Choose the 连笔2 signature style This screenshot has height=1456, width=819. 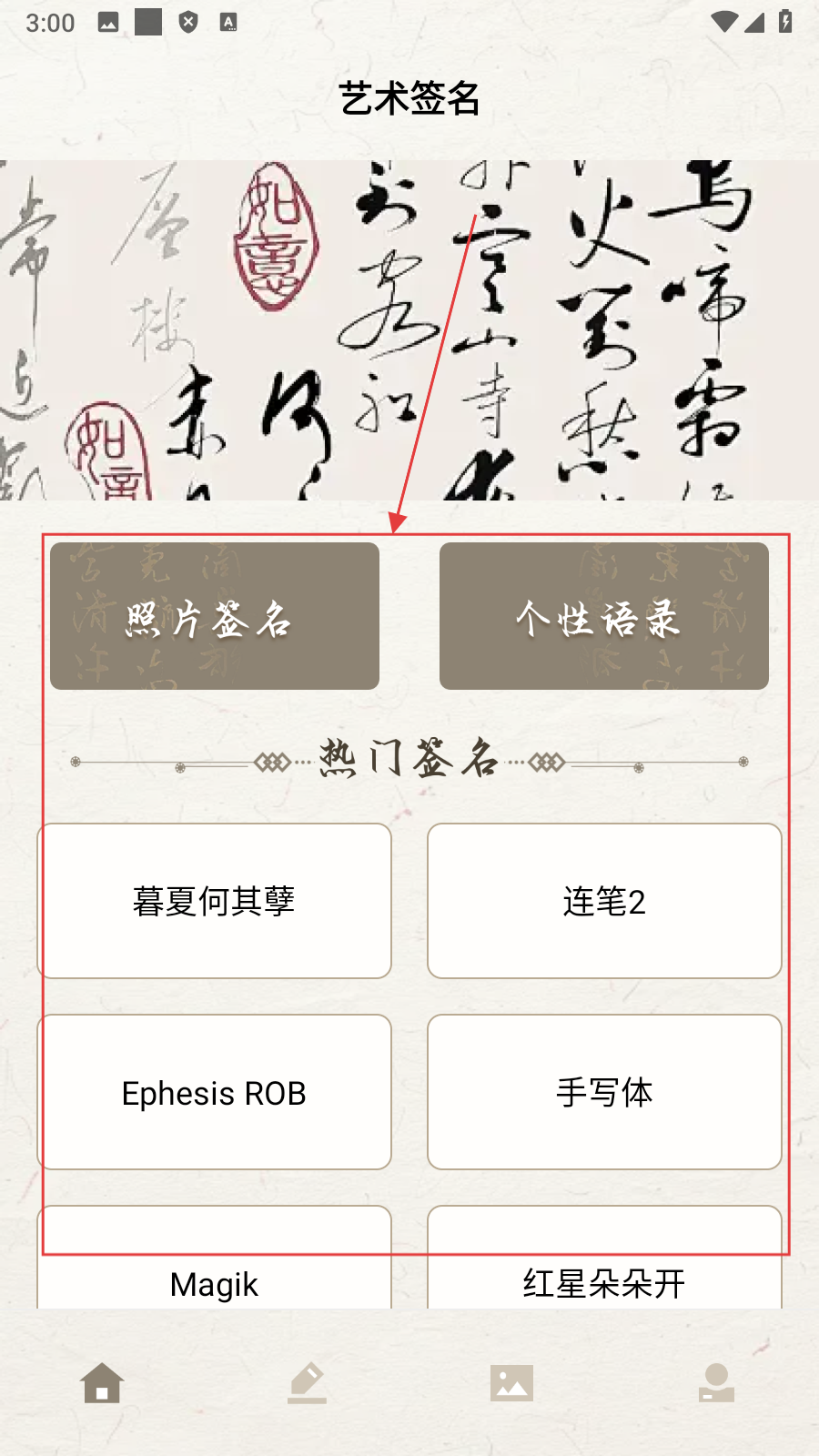604,901
